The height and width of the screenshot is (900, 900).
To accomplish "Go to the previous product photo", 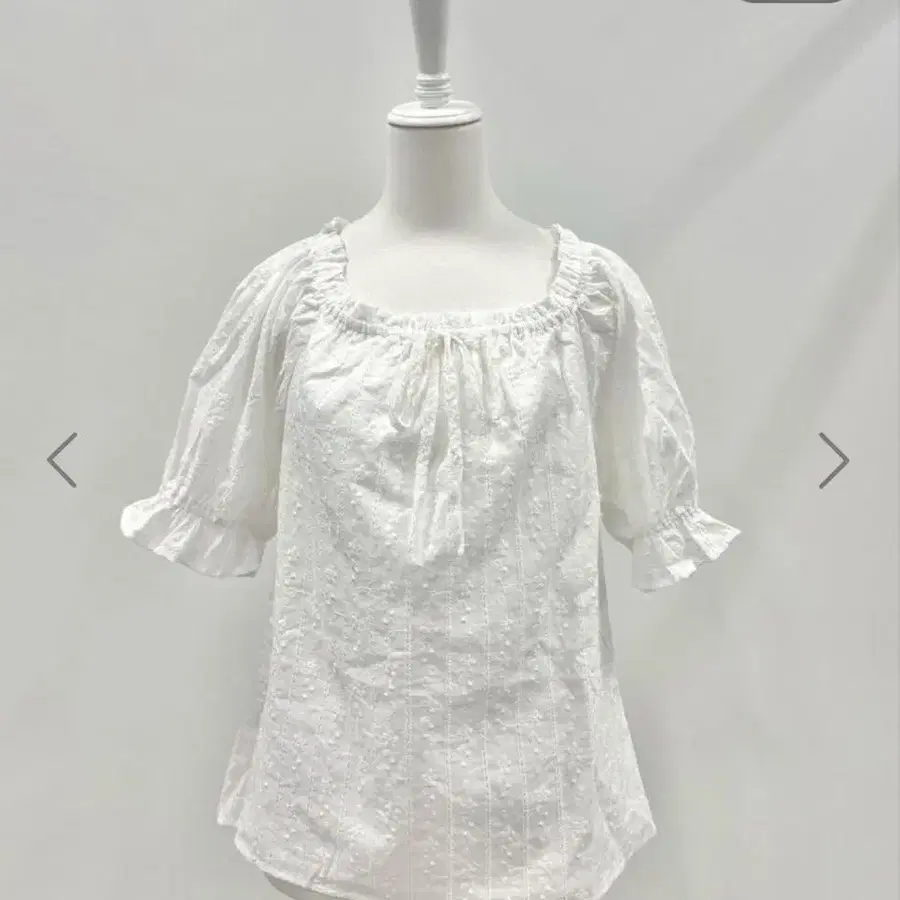I will [62, 460].
